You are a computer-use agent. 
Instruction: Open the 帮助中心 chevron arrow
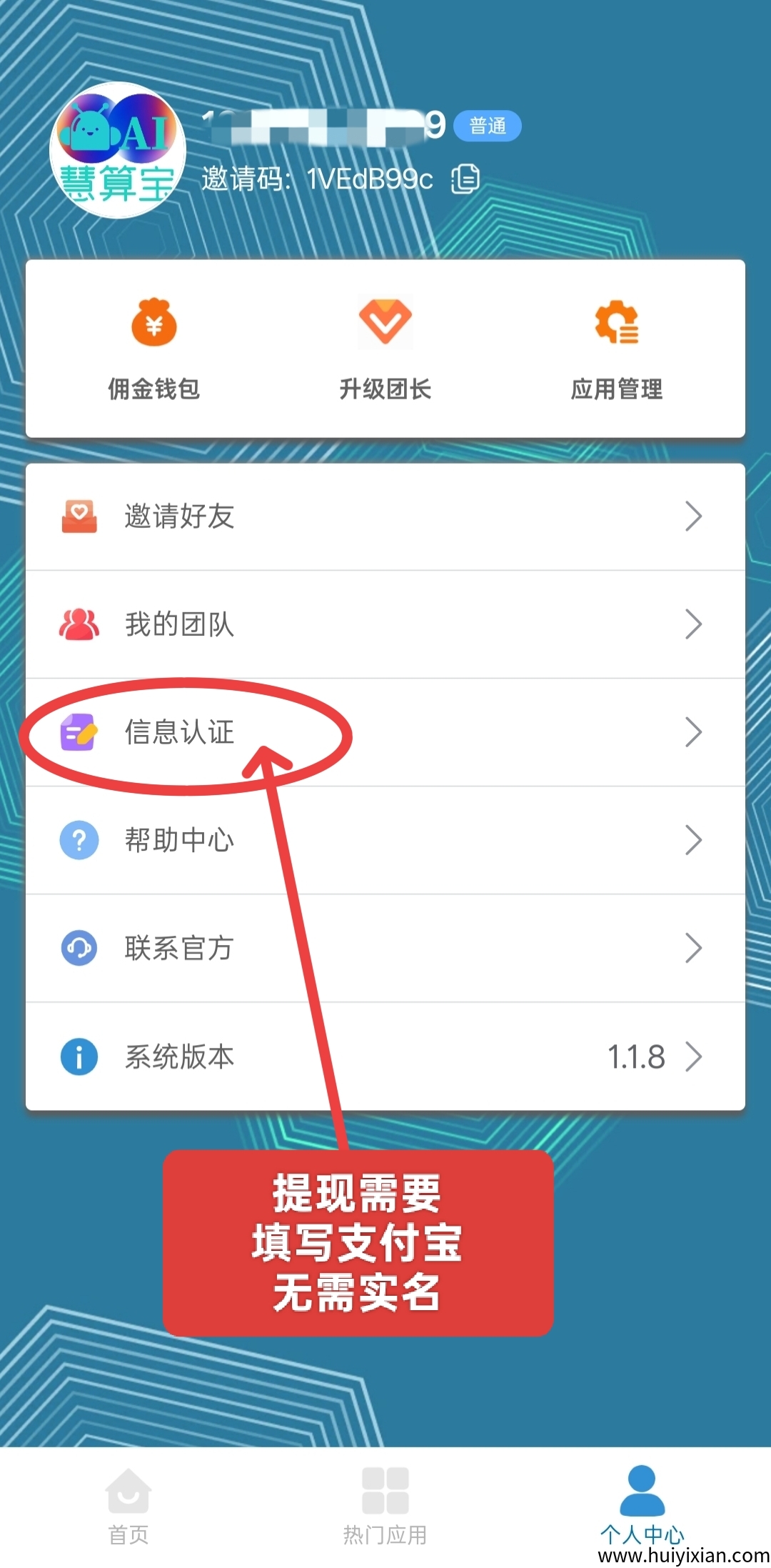coord(693,841)
